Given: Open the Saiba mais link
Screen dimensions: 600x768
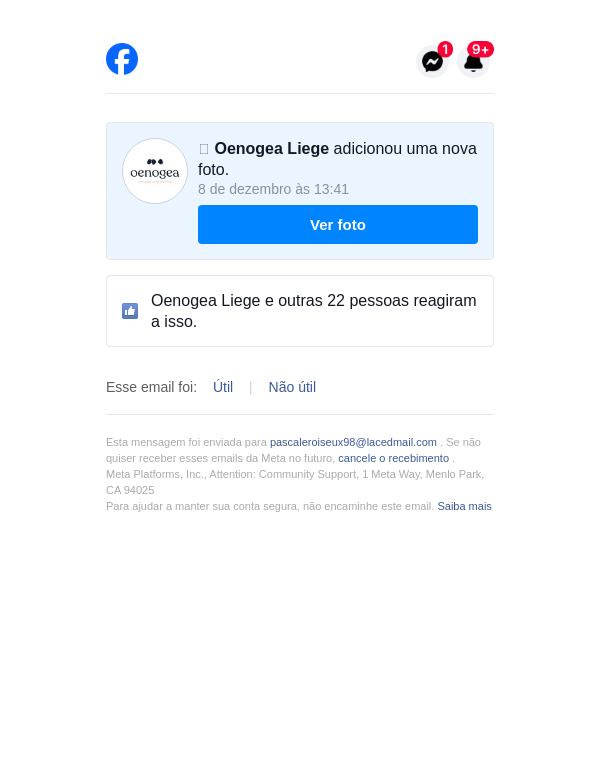Looking at the screenshot, I should pos(464,506).
